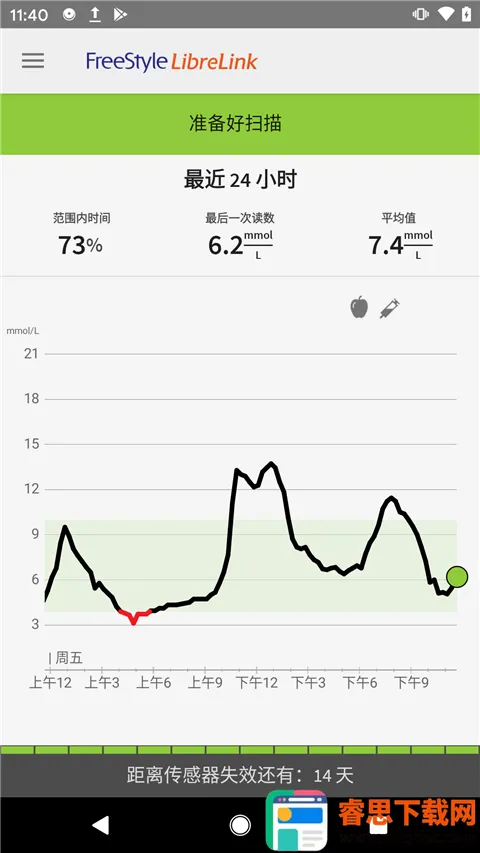Tap the green scan-ready banner
480x853 pixels.
(x=240, y=124)
